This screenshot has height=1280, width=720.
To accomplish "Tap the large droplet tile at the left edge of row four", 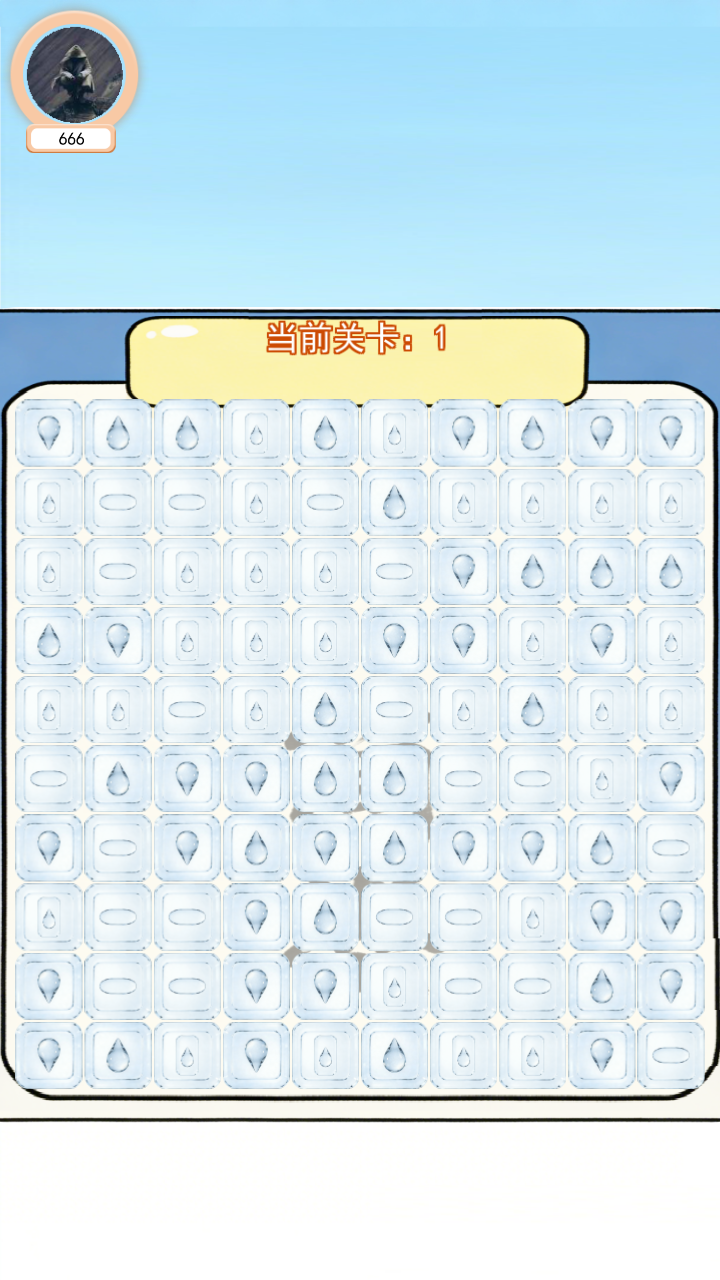I will pyautogui.click(x=47, y=640).
